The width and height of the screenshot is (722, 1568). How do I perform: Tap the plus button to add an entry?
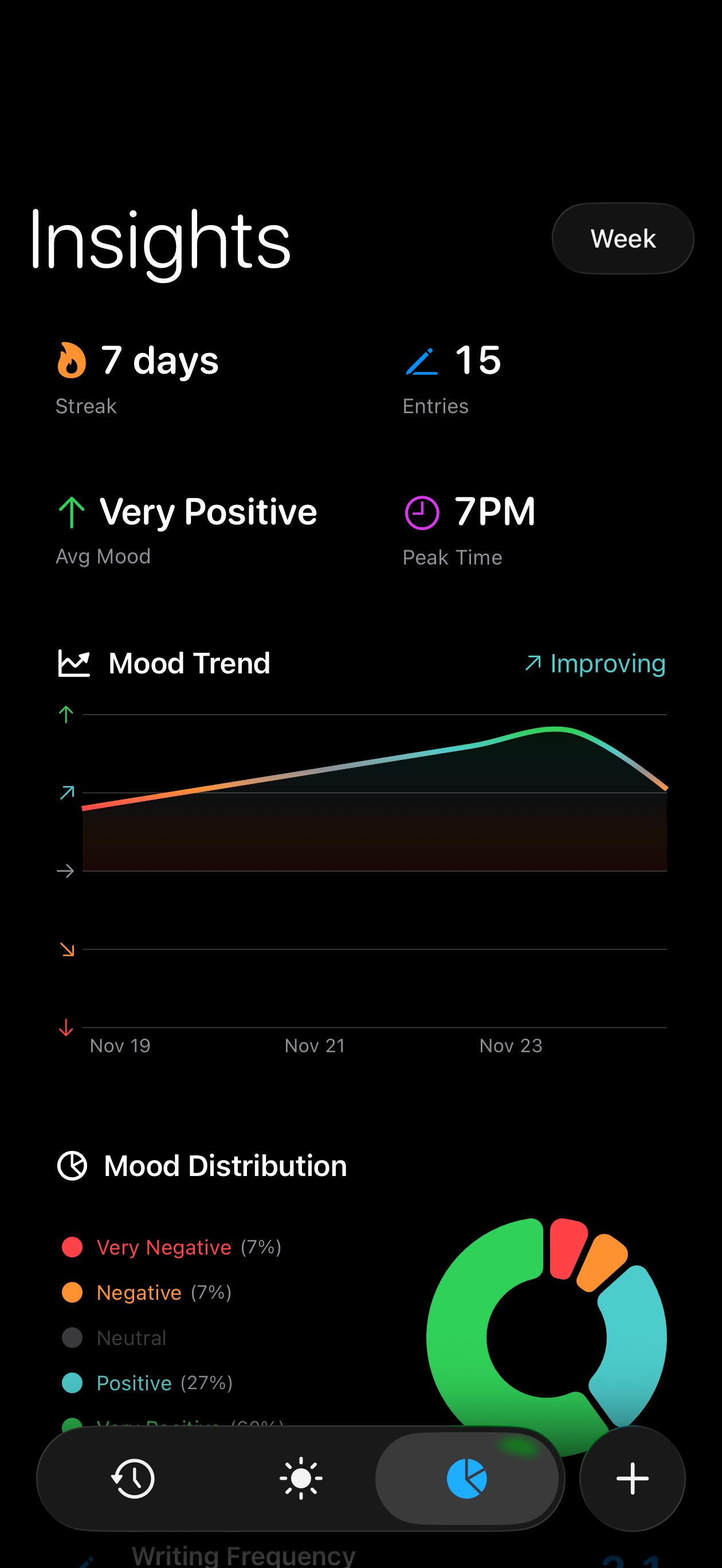[633, 1479]
